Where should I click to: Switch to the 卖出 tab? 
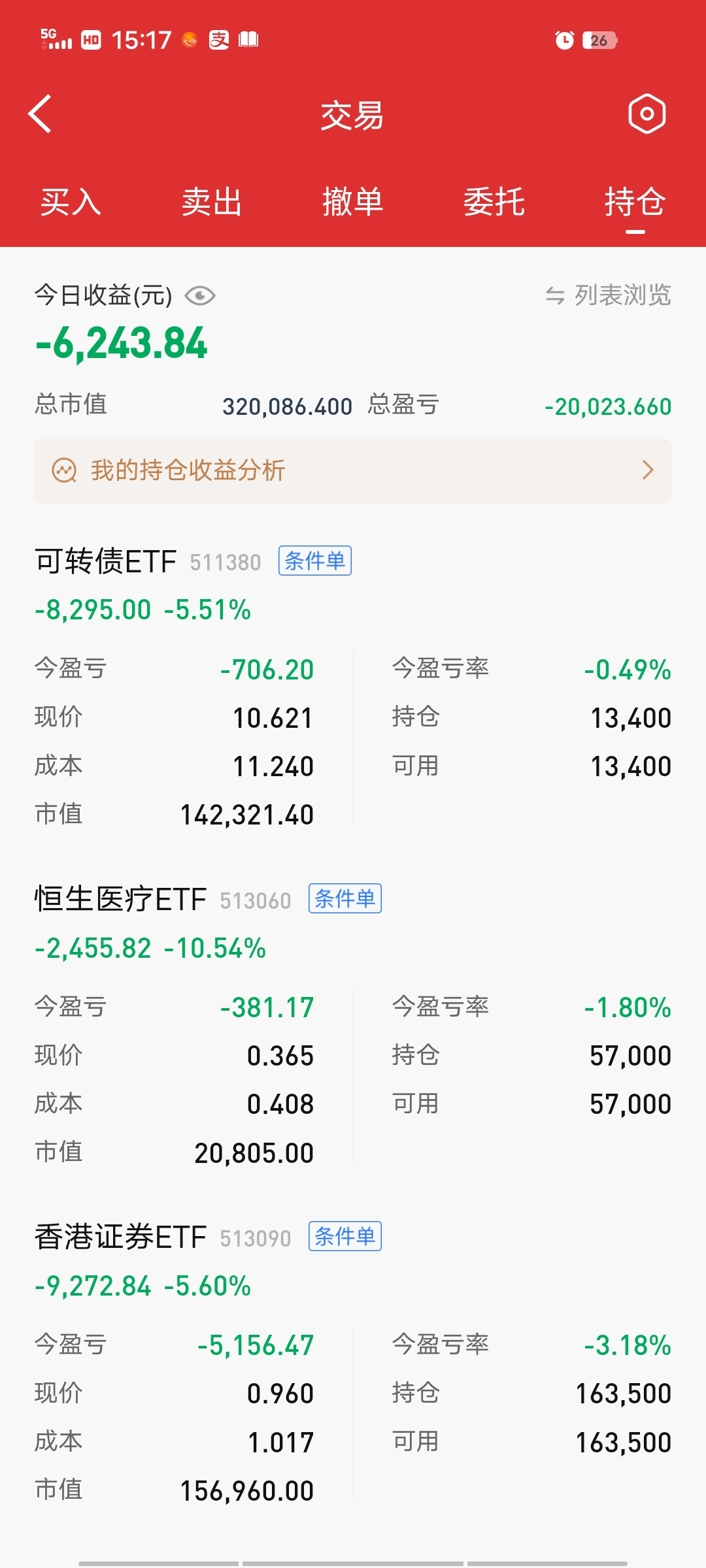coord(212,201)
